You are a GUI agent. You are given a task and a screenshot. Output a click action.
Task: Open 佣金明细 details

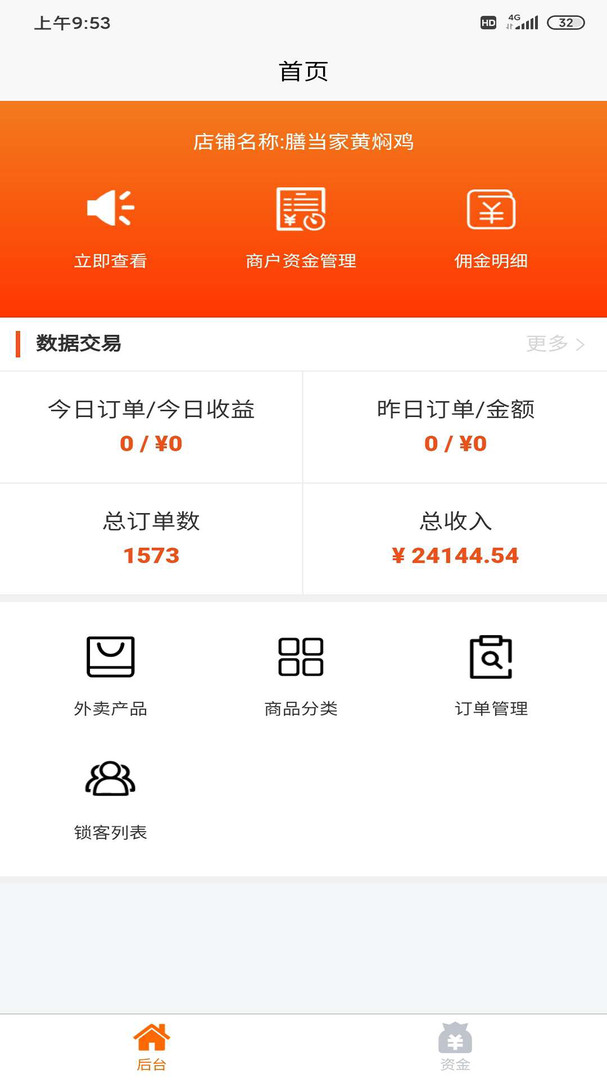click(x=491, y=228)
